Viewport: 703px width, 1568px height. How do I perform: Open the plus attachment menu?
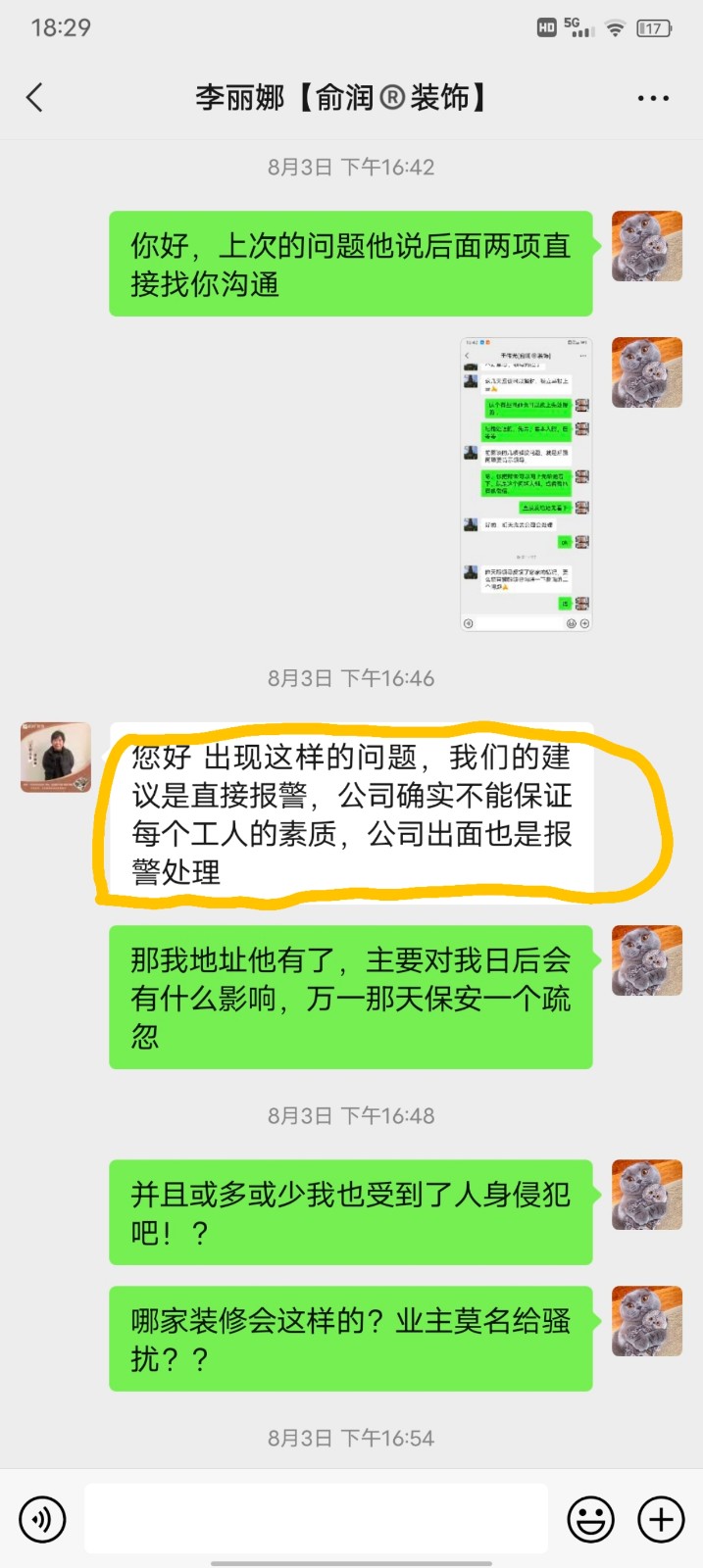[x=661, y=1519]
